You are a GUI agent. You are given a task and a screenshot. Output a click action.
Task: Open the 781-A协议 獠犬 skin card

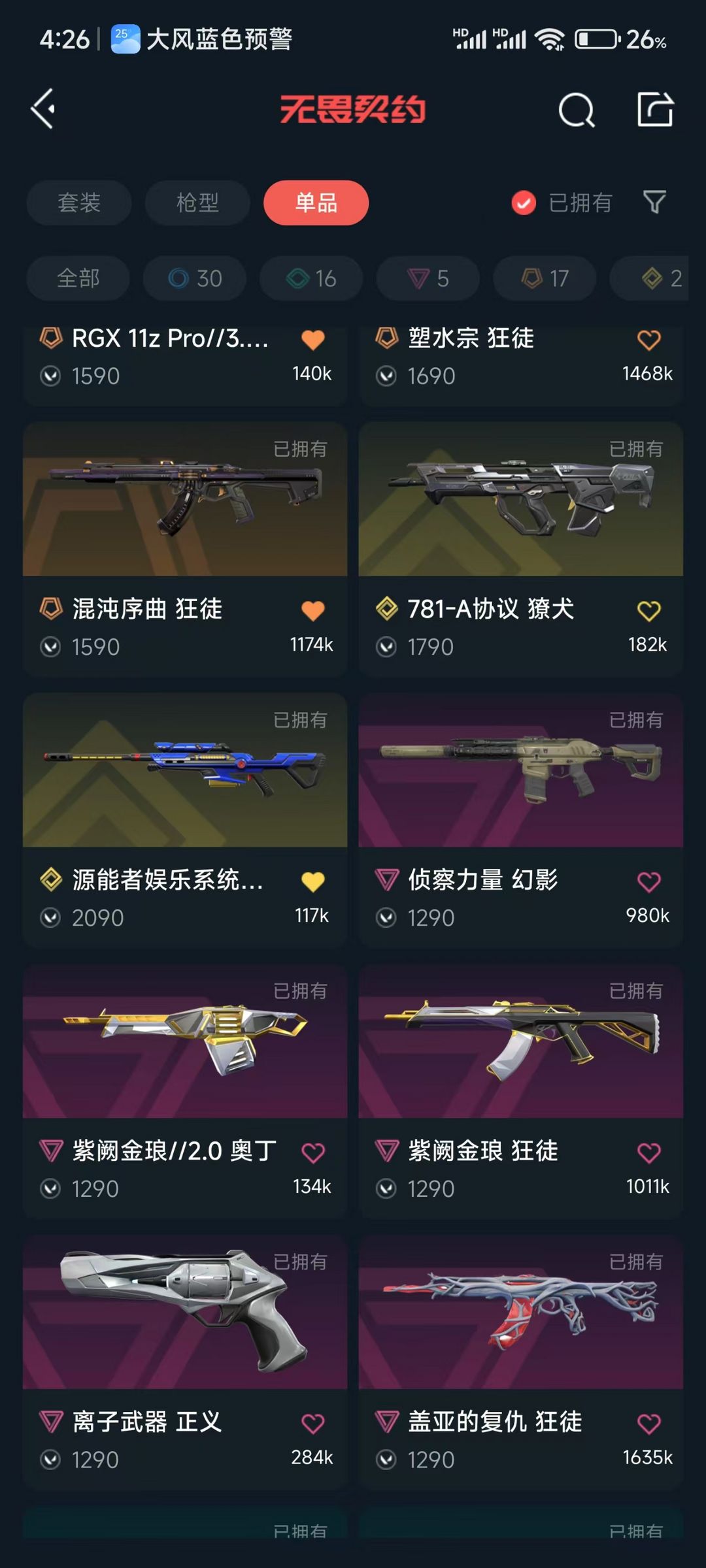[x=521, y=549]
